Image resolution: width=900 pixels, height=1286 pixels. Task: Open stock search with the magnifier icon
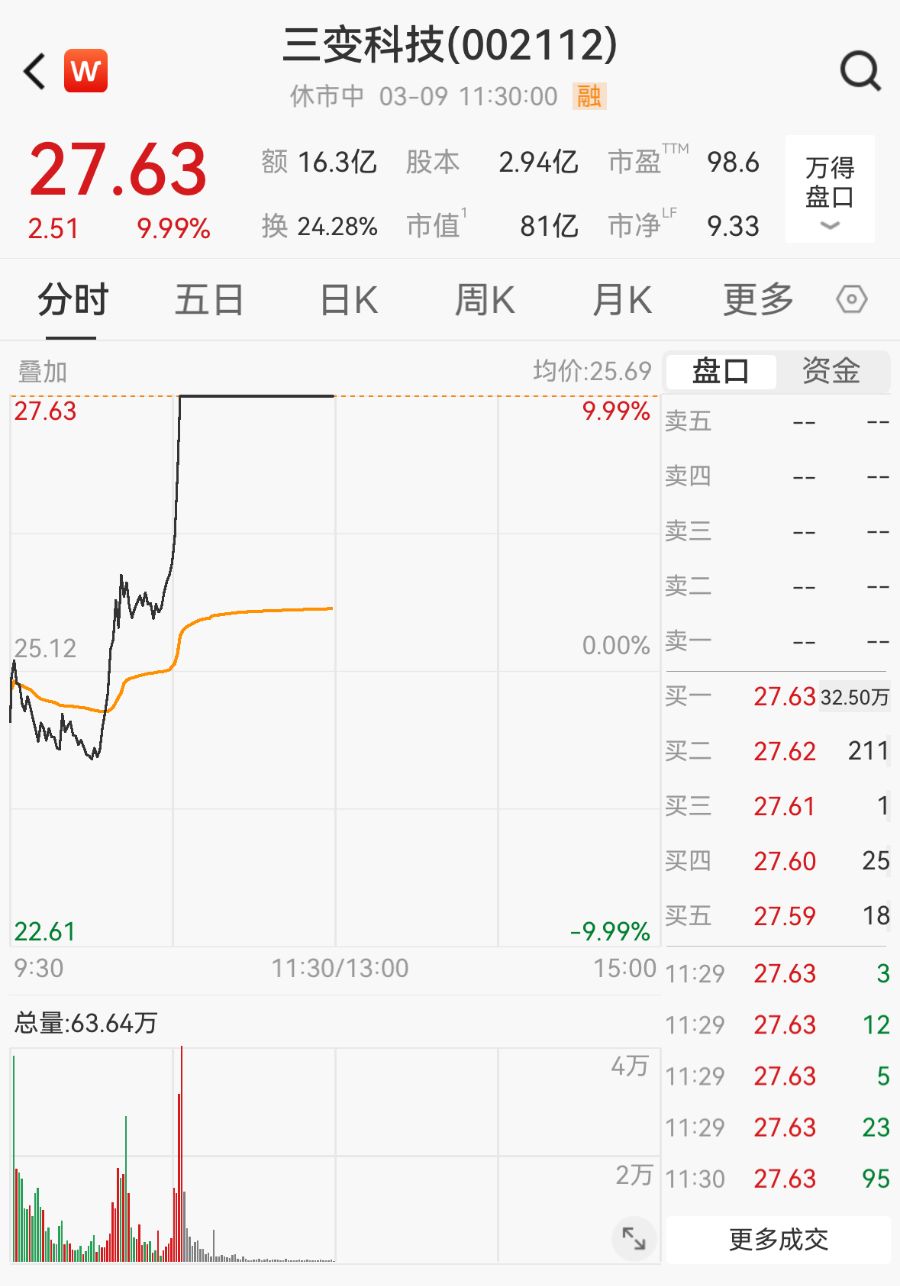coord(860,72)
